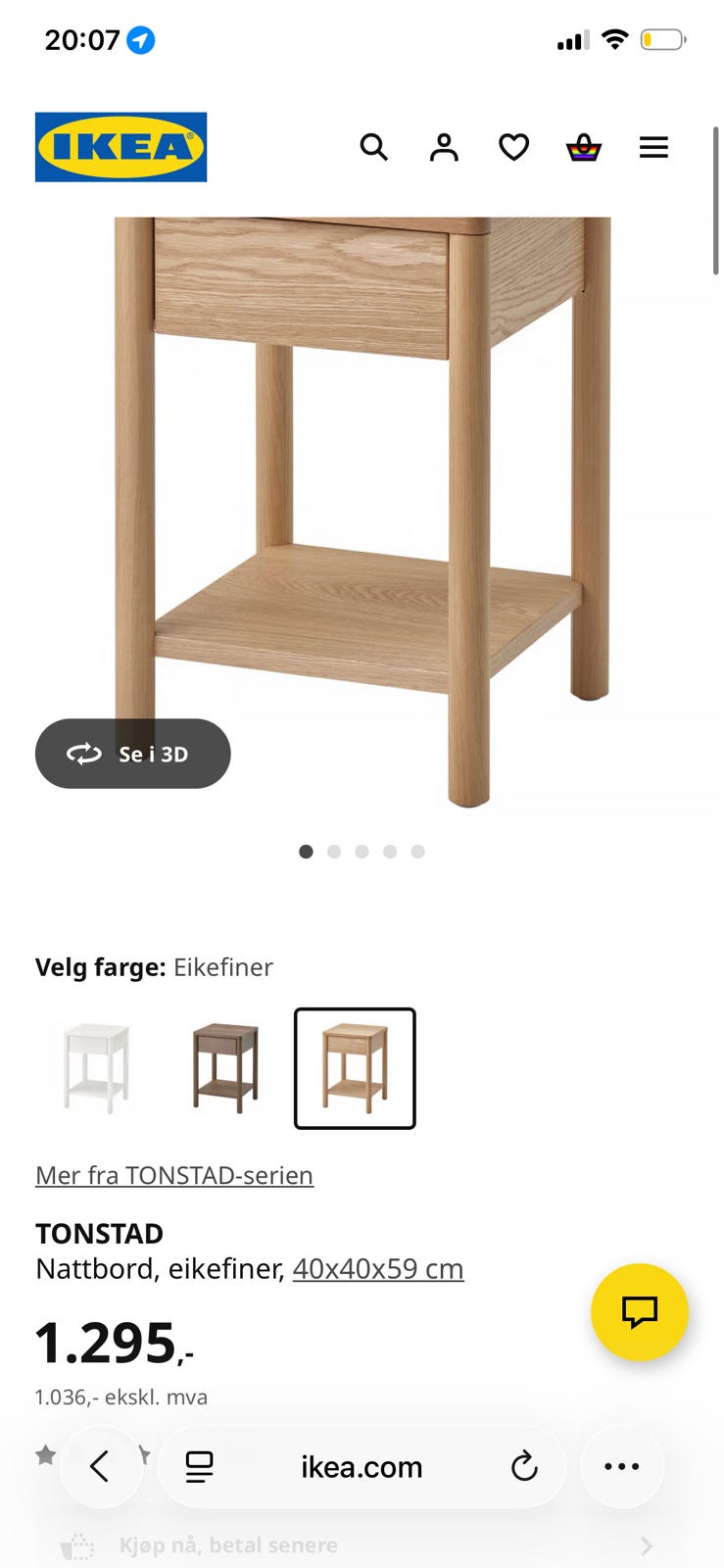The image size is (724, 1568).
Task: Open Mer fra TONSTAD-serien link
Action: click(173, 1175)
